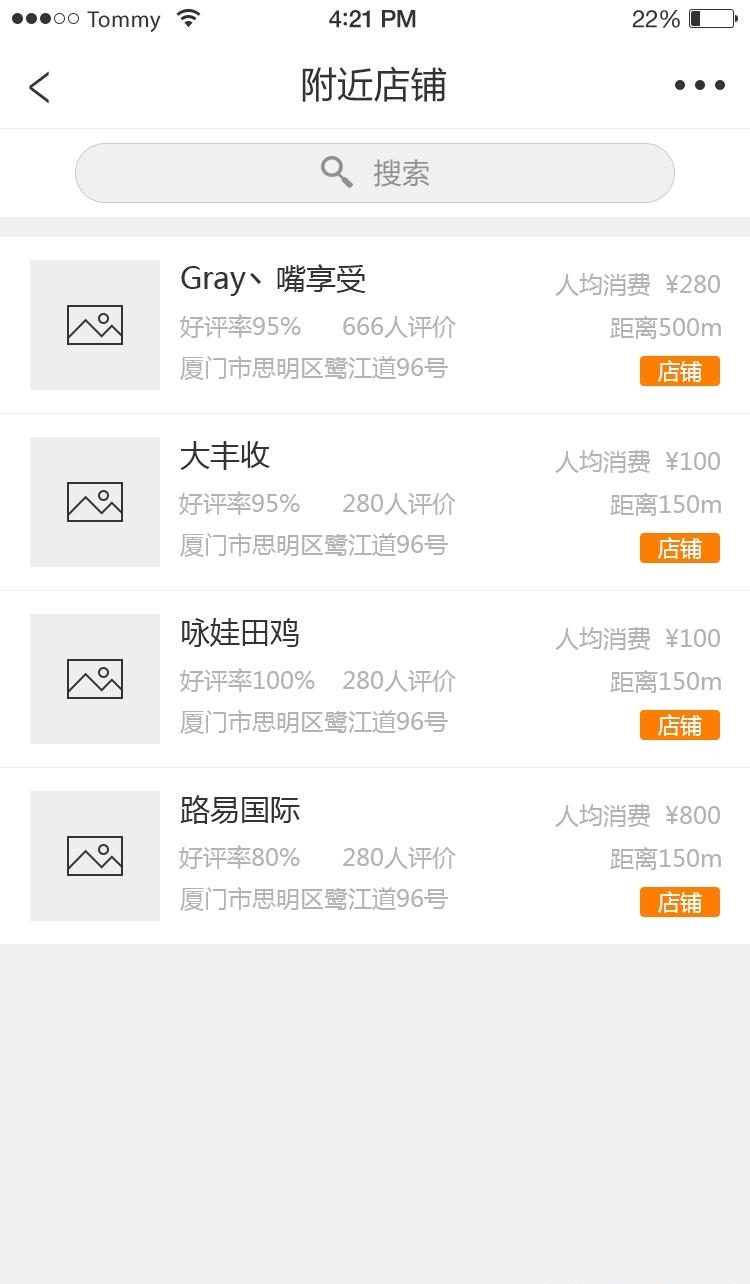Tap the 搜索 search box
The height and width of the screenshot is (1284, 750).
pos(375,173)
